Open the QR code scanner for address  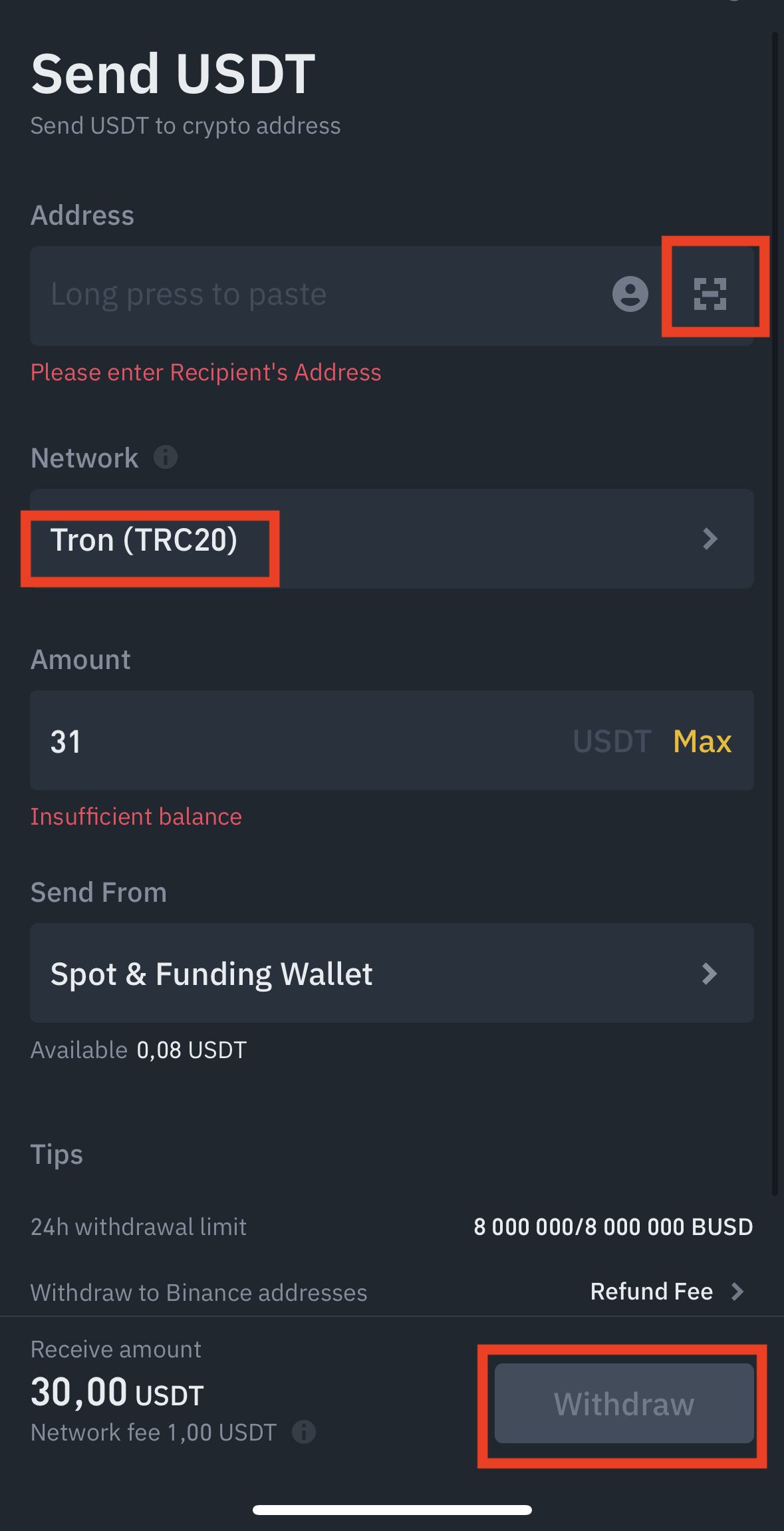[710, 294]
